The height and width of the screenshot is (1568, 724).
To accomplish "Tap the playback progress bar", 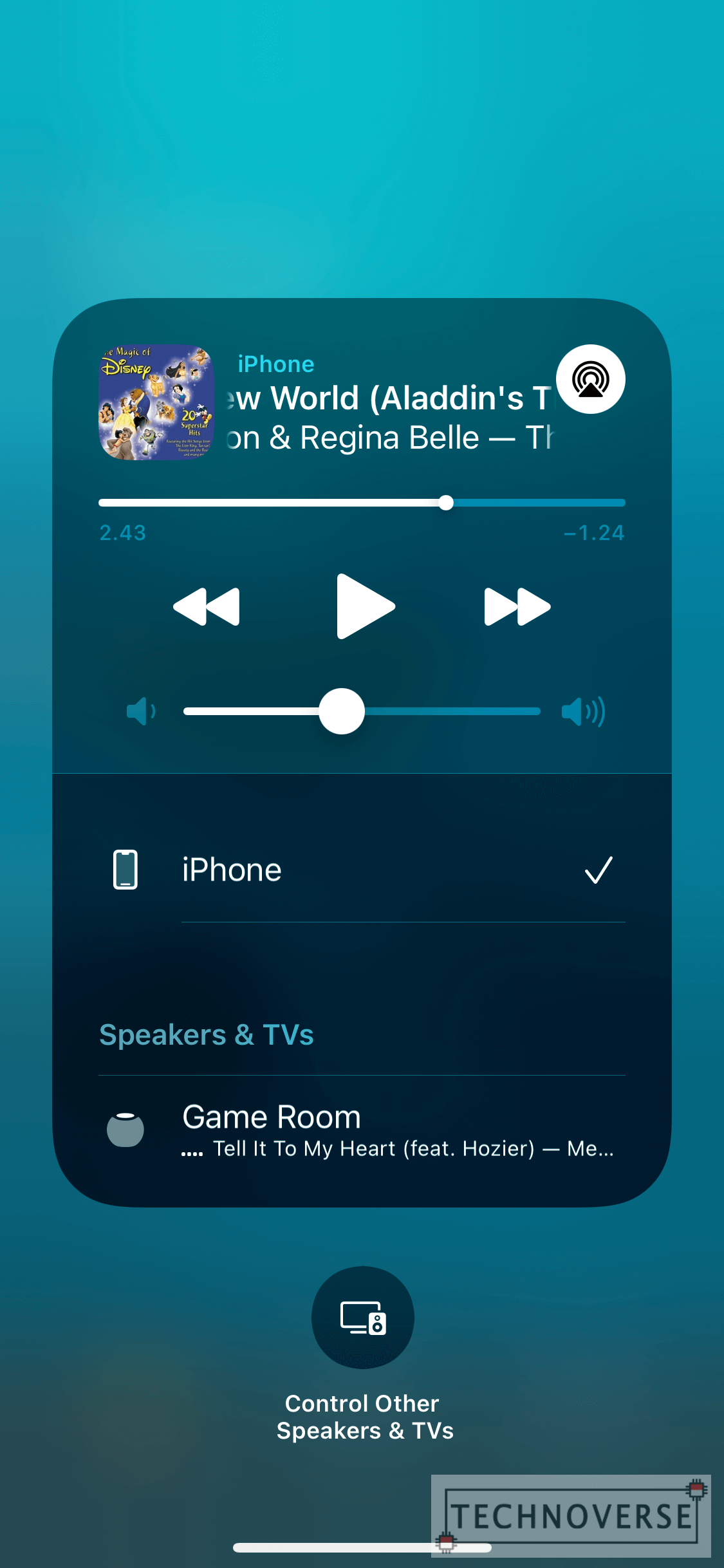I will tap(362, 503).
